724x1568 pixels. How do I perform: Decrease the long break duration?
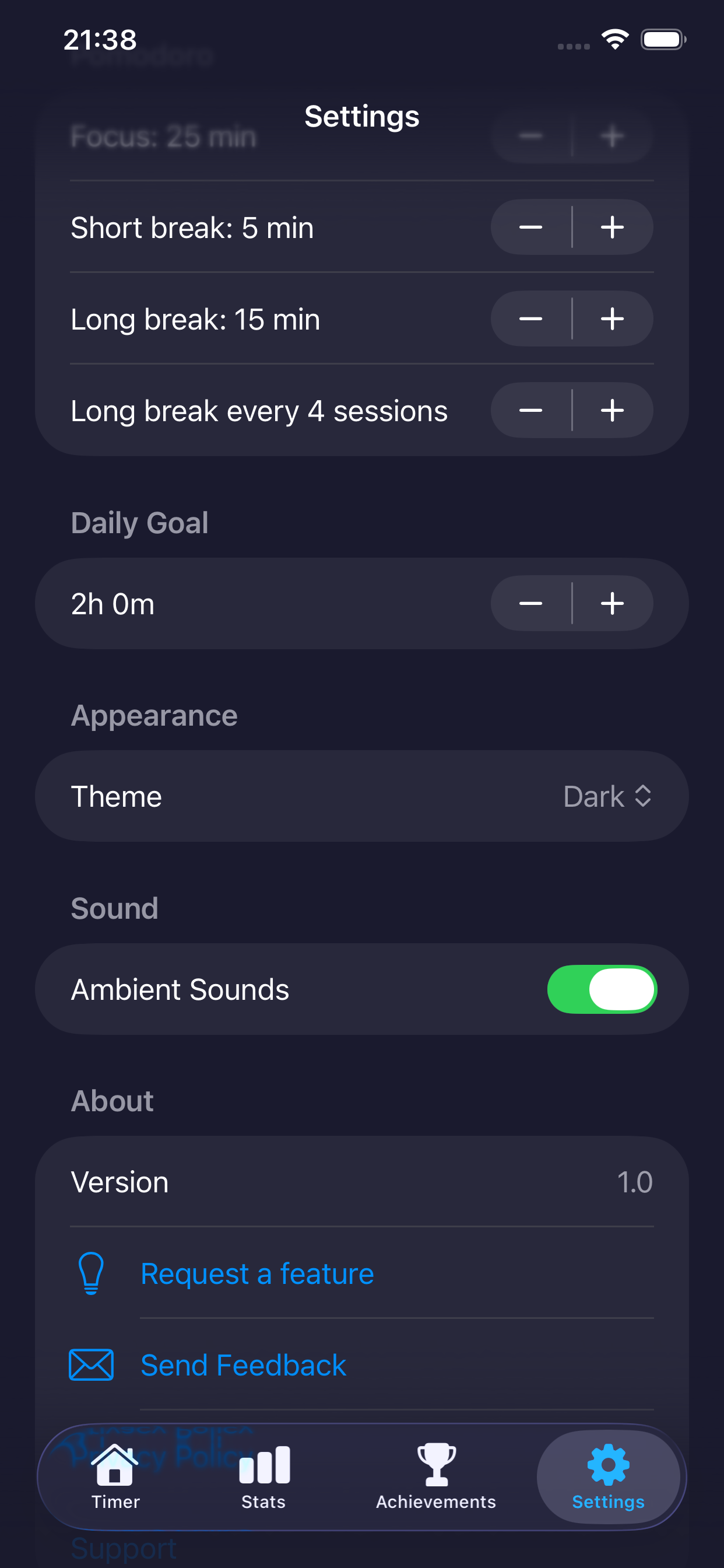530,319
